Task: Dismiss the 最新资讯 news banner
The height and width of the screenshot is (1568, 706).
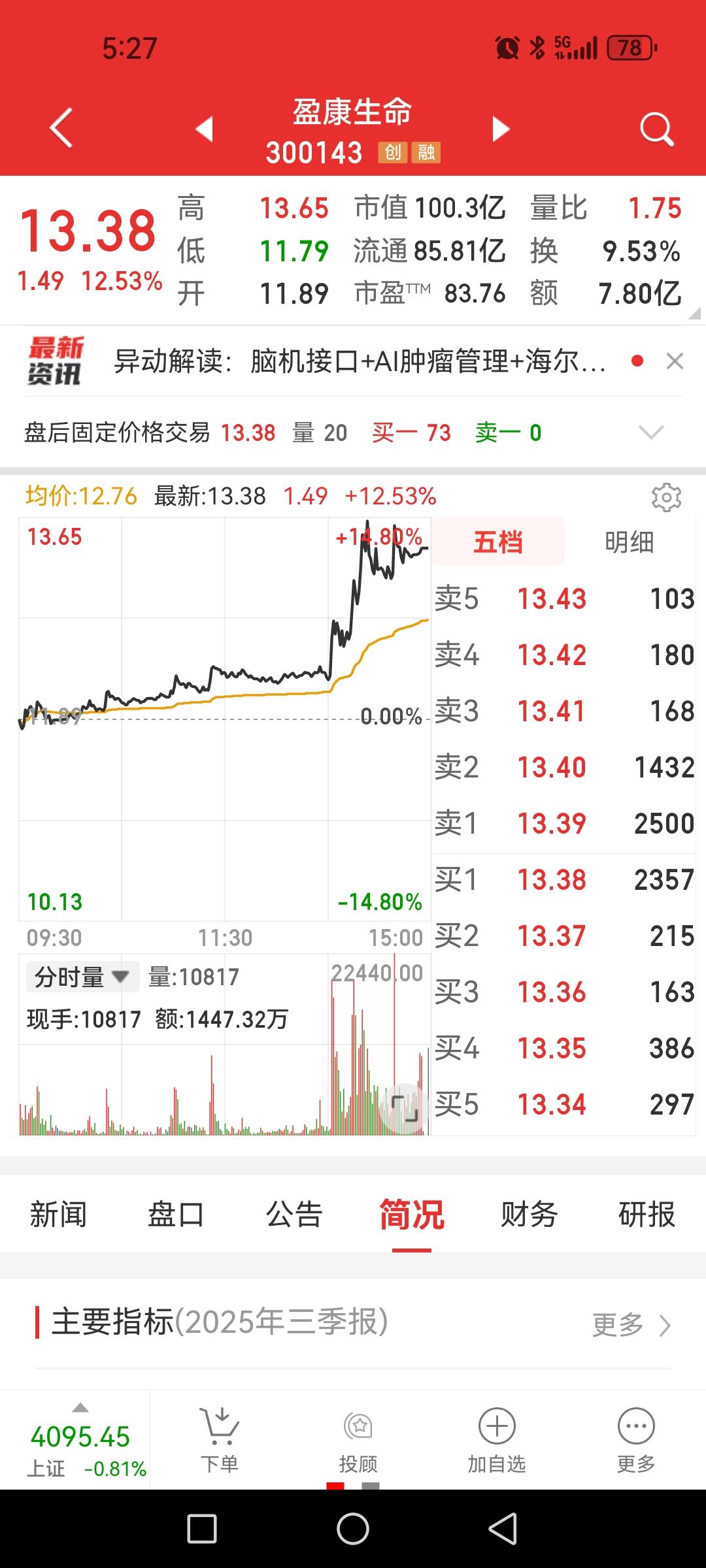Action: click(x=675, y=361)
